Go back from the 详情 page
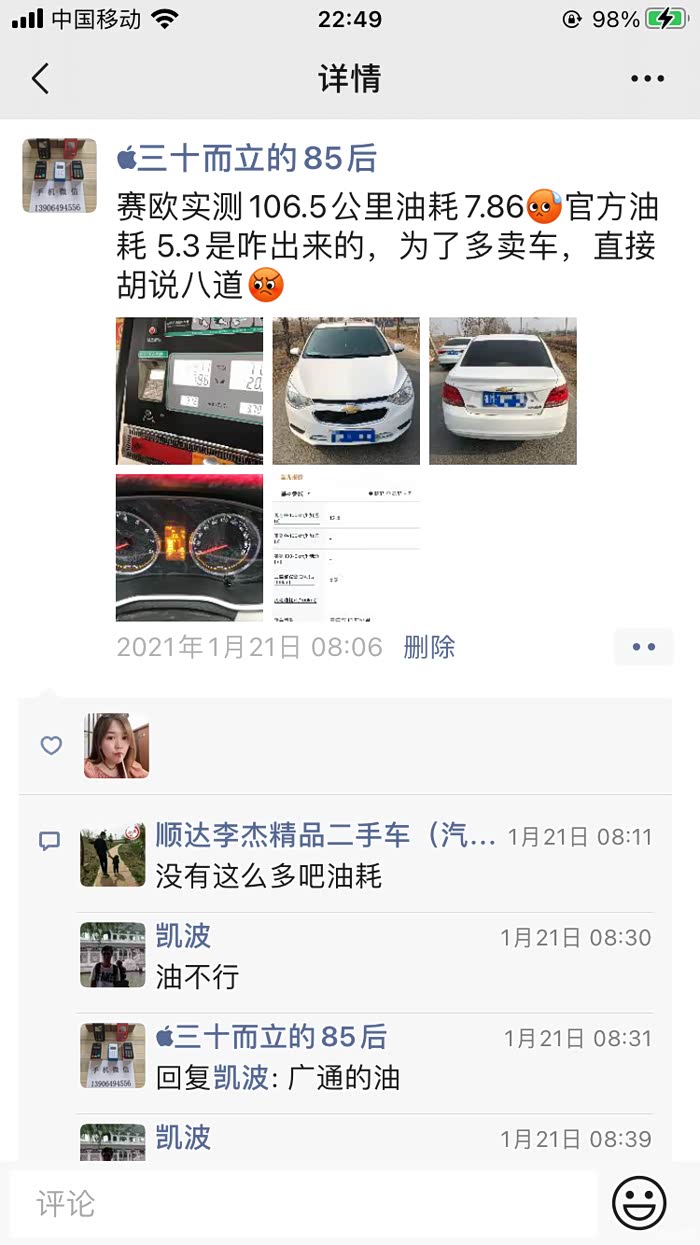700x1245 pixels. (x=40, y=78)
